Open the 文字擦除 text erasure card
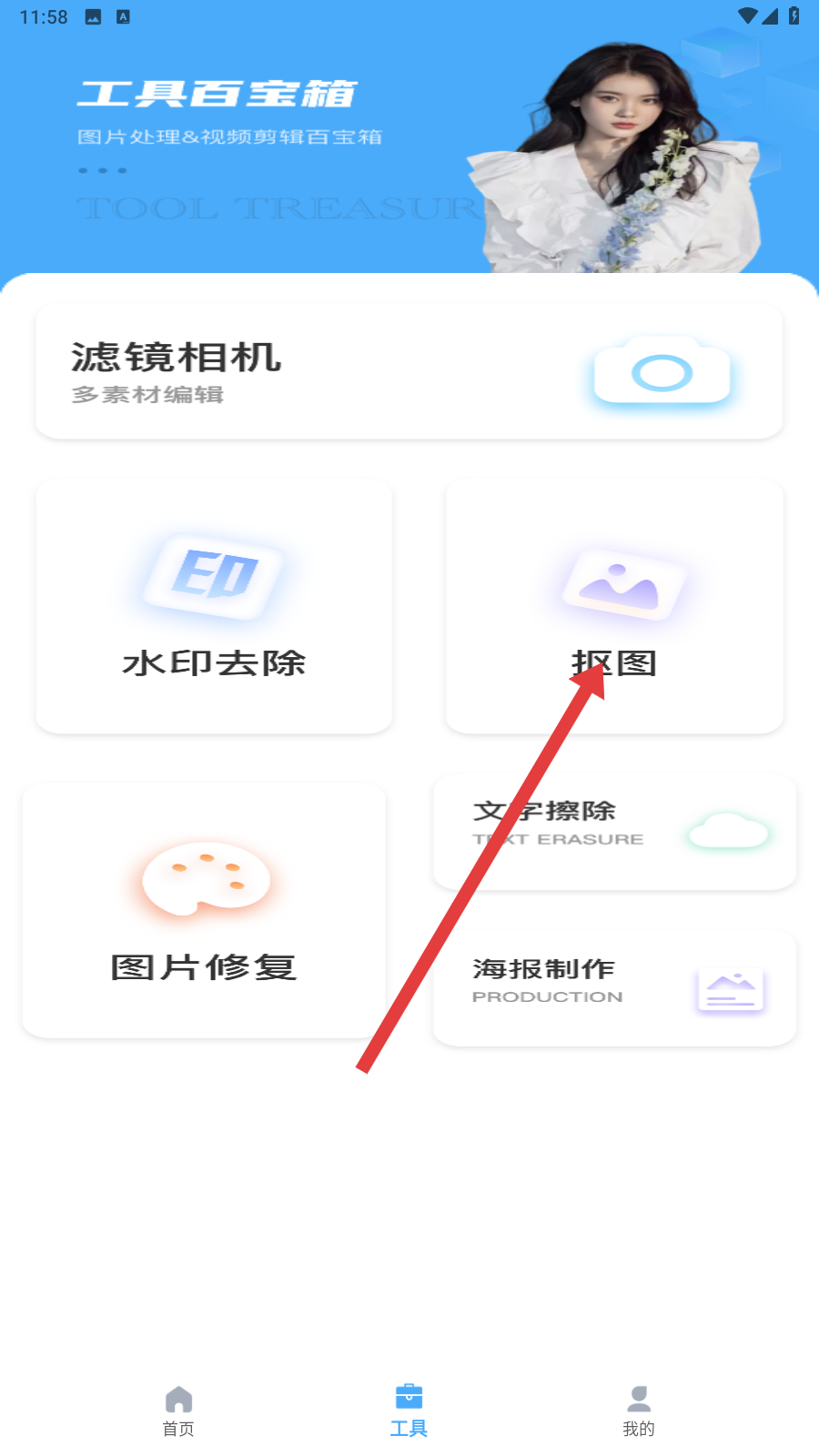This screenshot has height=1456, width=819. [614, 833]
